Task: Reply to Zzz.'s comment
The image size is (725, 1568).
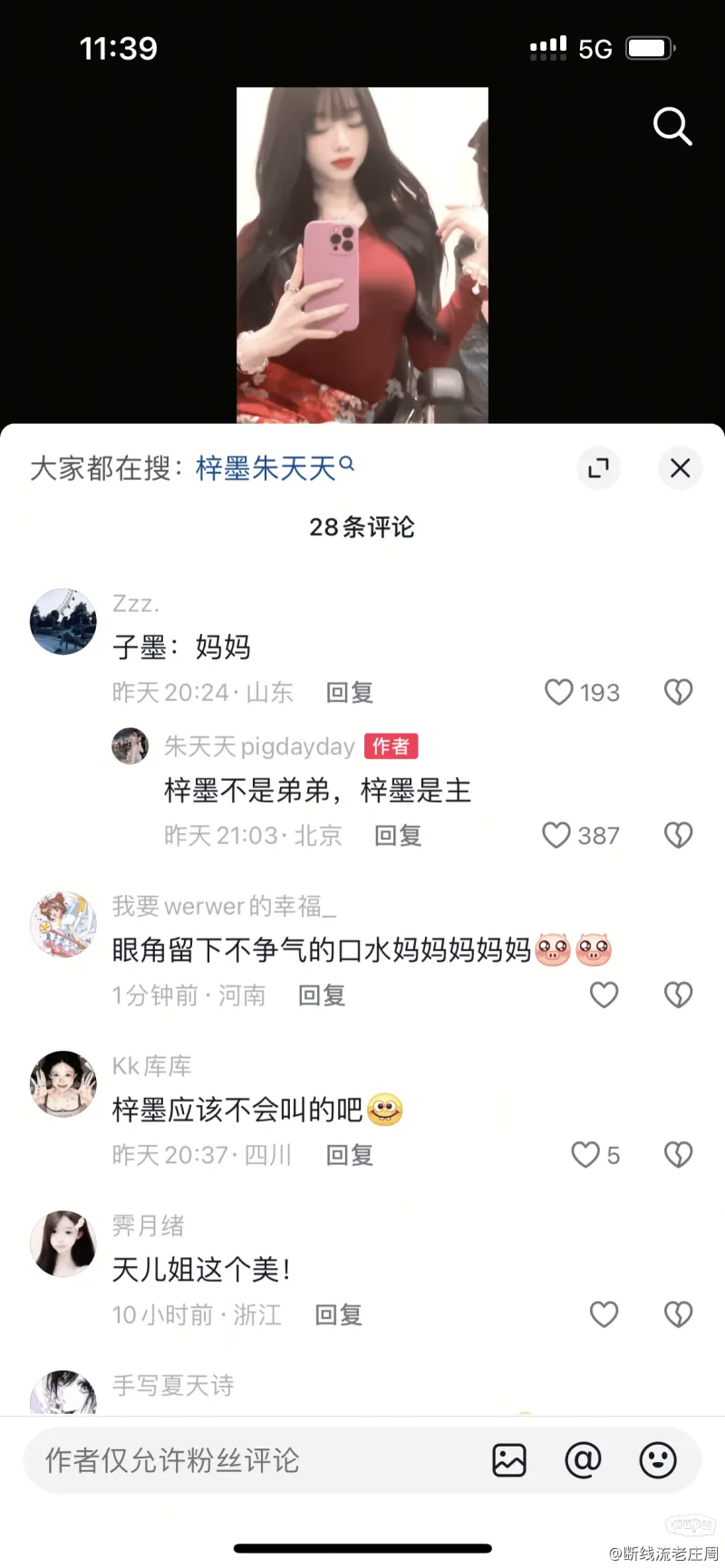Action: point(350,693)
